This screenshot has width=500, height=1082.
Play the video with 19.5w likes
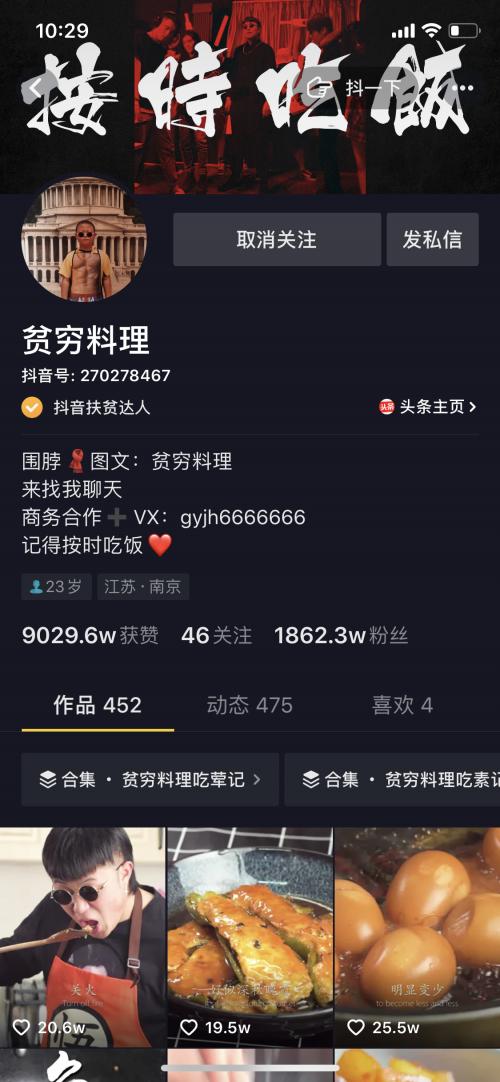(250, 937)
